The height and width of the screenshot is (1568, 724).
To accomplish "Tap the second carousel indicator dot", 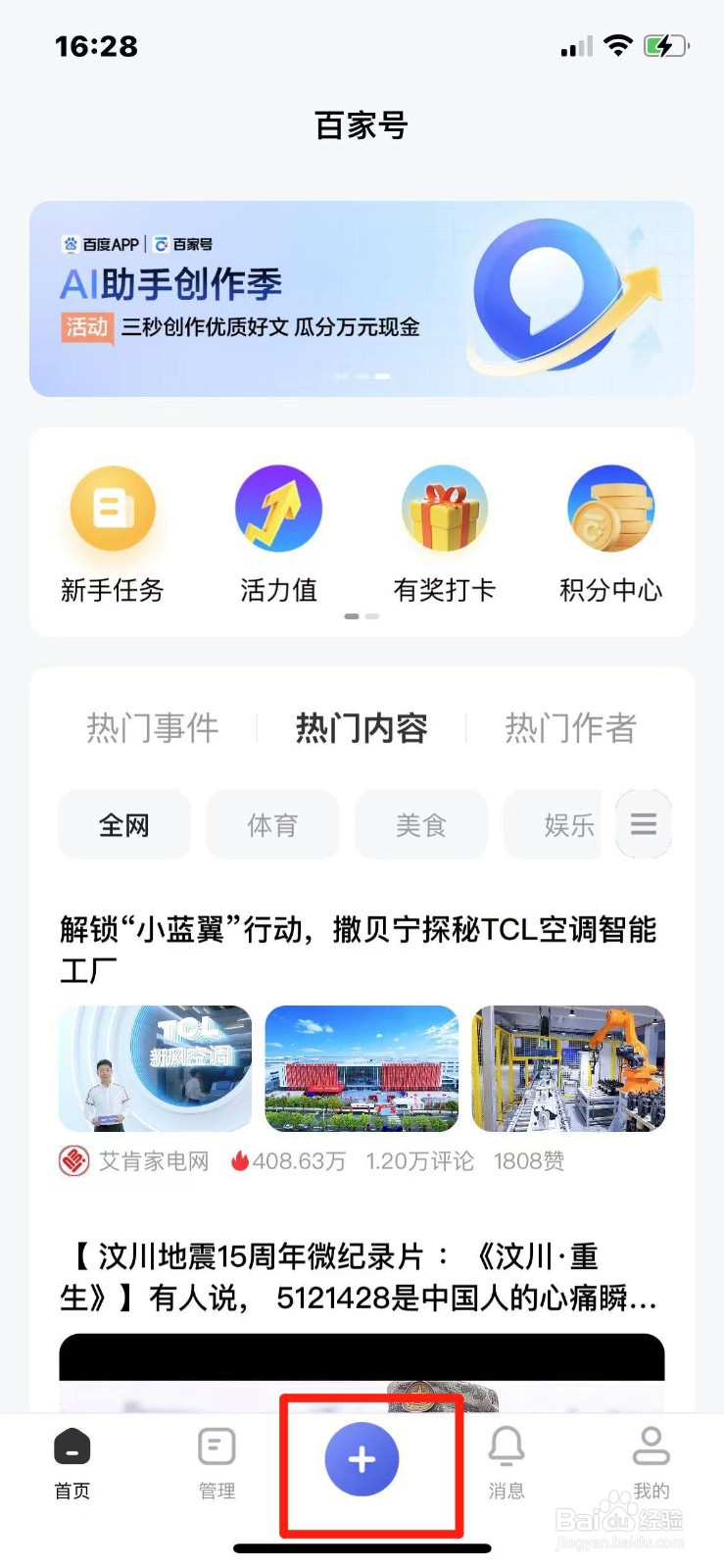I will (372, 616).
